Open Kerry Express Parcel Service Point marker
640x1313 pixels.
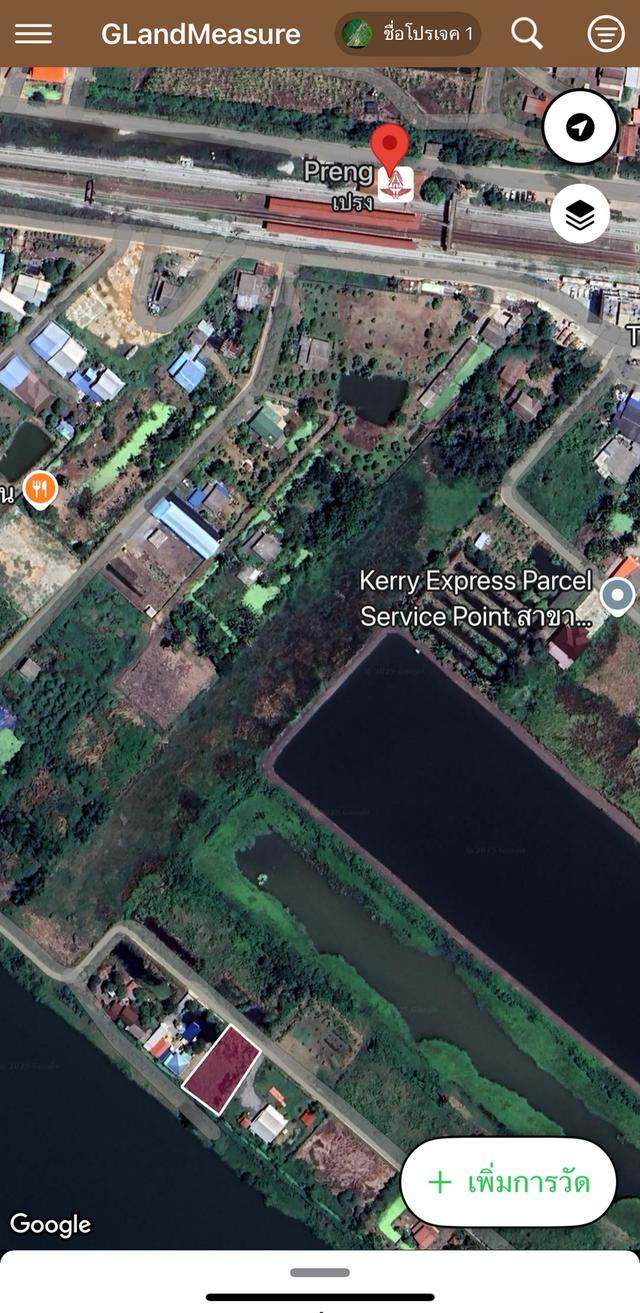[x=617, y=597]
